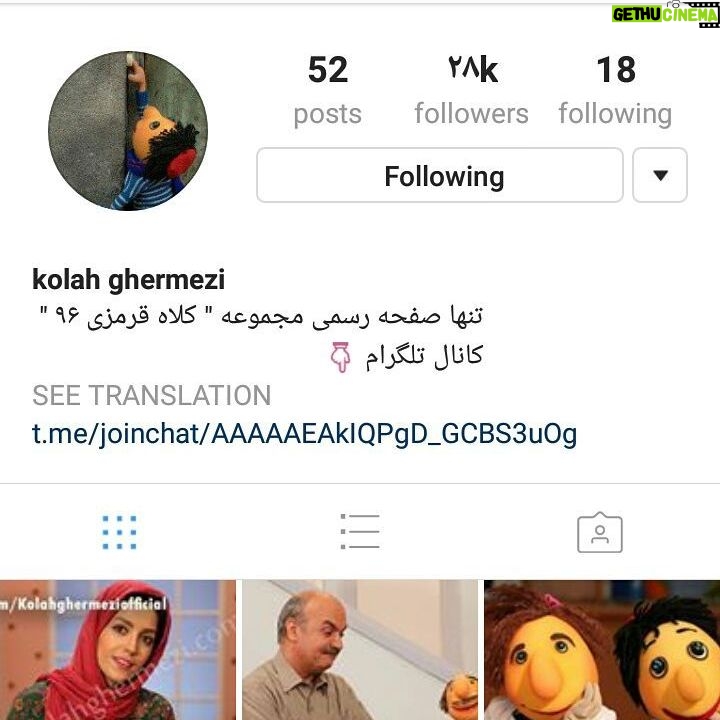Open the t.me/joinchat Telegram link
The image size is (720, 720).
304,434
